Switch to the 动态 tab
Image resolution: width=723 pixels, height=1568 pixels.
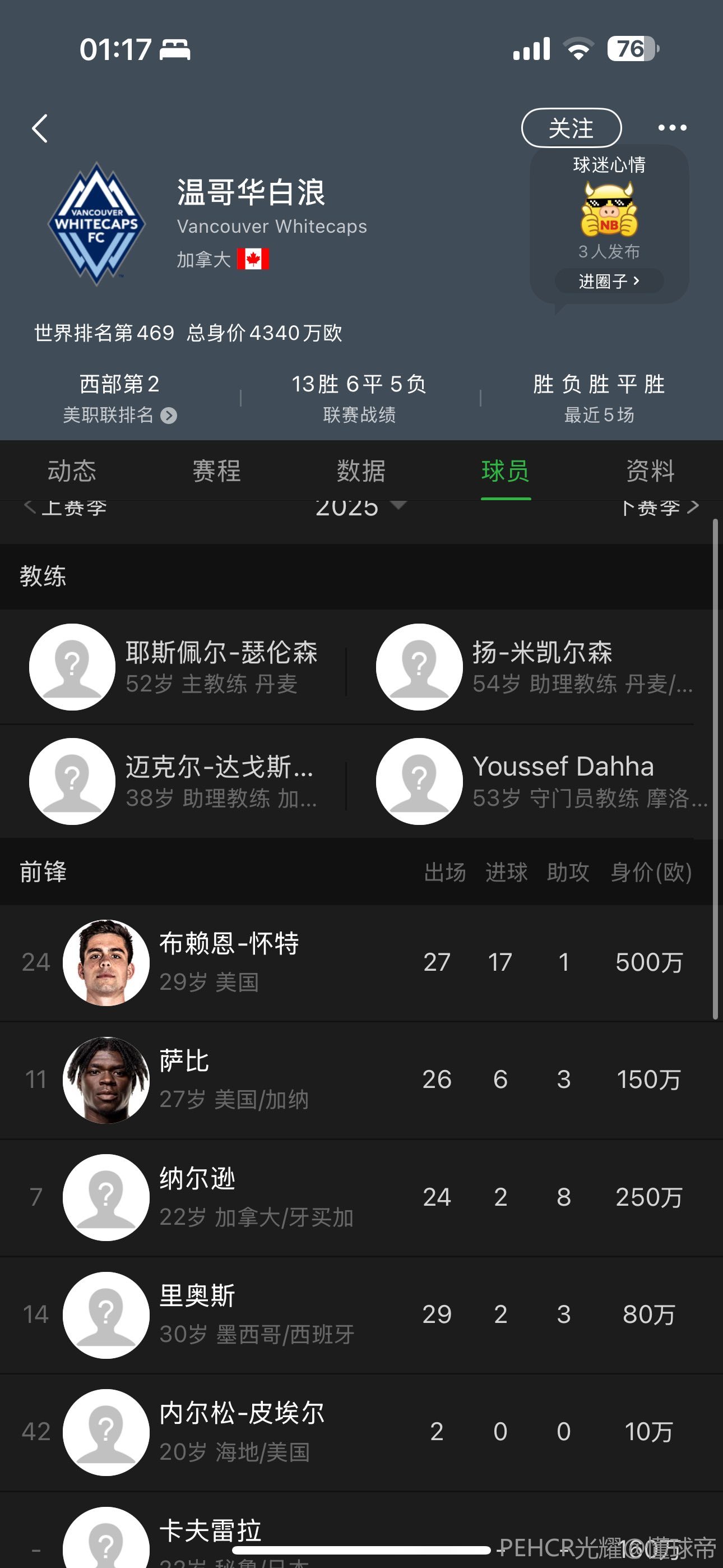(x=72, y=471)
